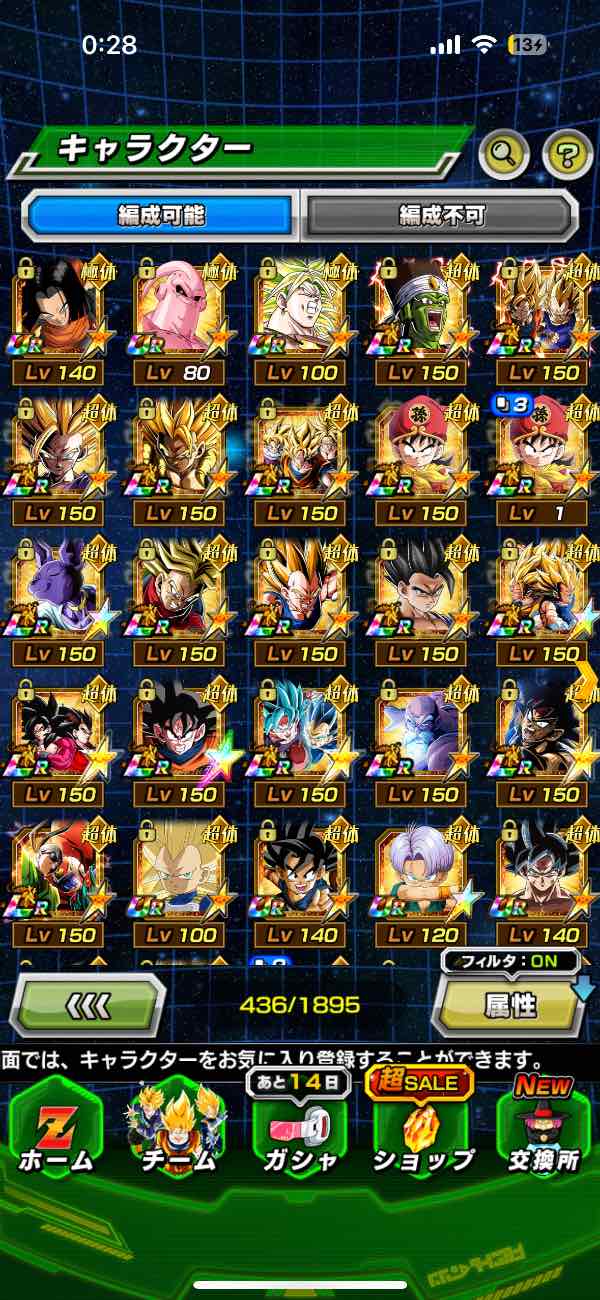Select the pink Majin Buu Lv 80 card
The width and height of the screenshot is (600, 1300).
[182, 320]
